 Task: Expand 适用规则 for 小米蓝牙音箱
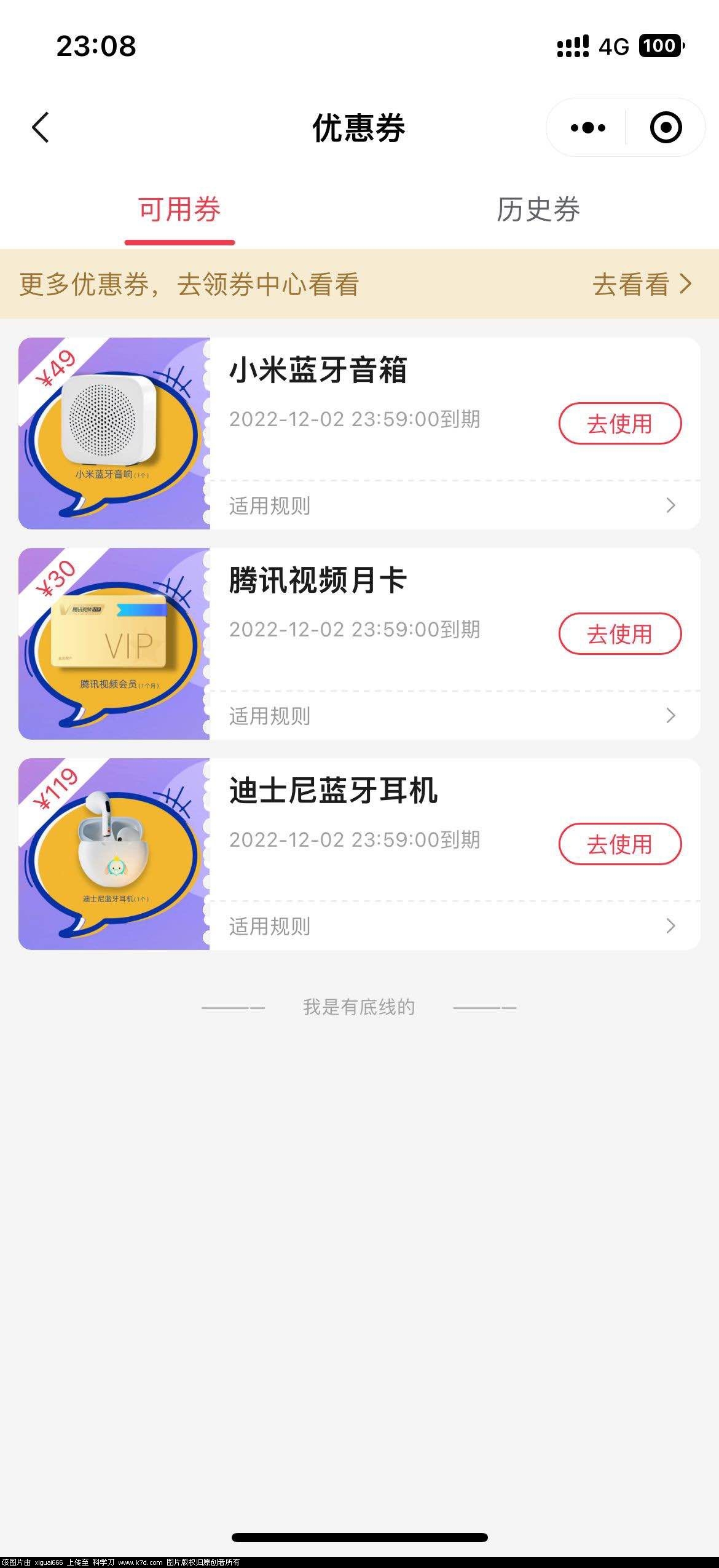(x=454, y=505)
